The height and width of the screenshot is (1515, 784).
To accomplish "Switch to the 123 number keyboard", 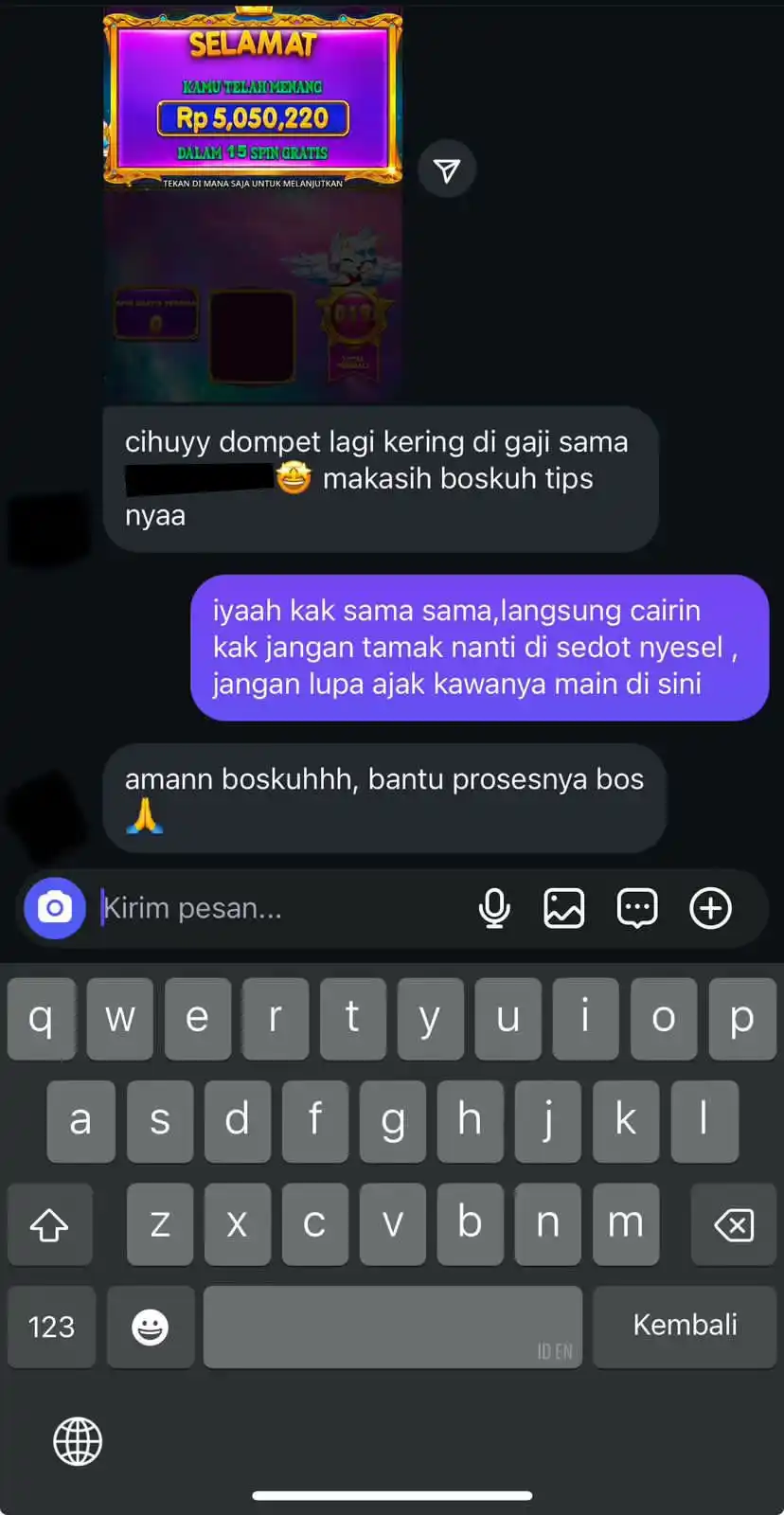I will [x=51, y=1326].
